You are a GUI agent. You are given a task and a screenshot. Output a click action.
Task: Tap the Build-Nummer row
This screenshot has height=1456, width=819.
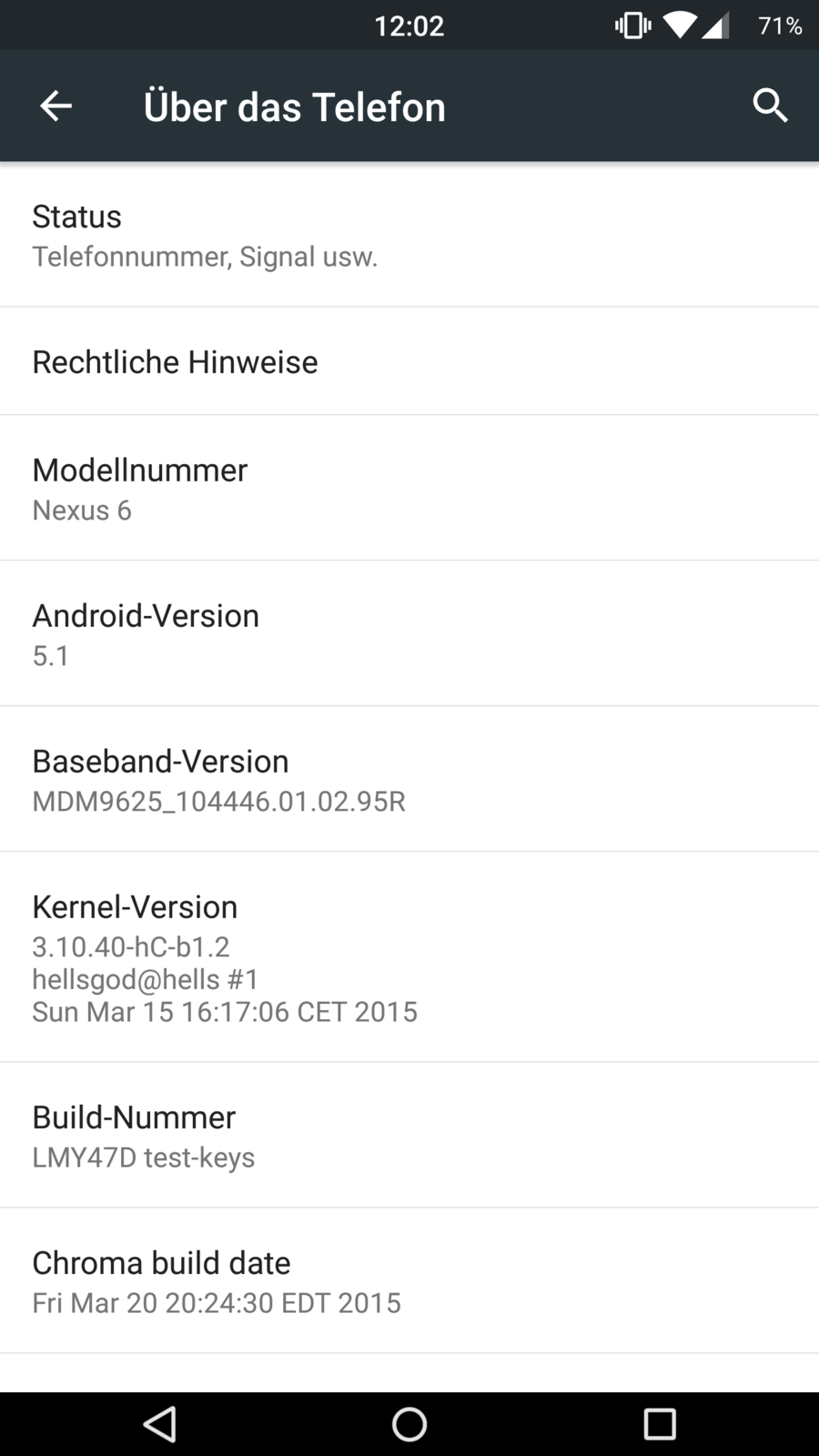pyautogui.click(x=409, y=1136)
